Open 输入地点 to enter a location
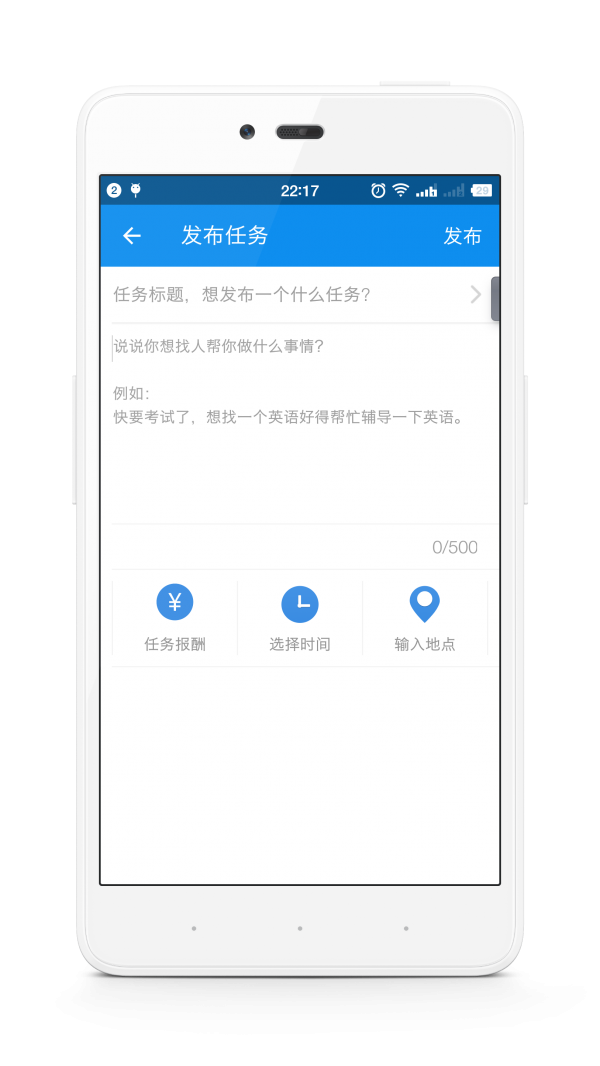 tap(425, 618)
